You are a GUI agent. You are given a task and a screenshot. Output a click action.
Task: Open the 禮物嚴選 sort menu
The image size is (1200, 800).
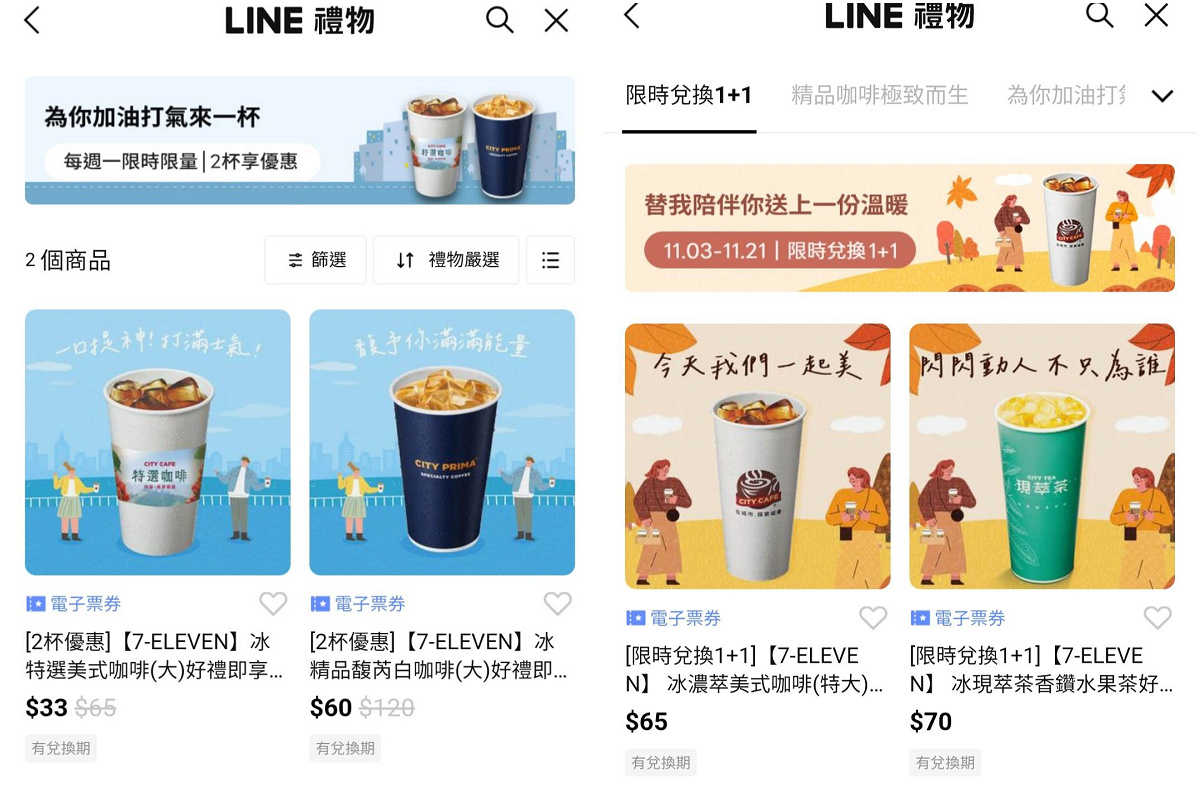(446, 260)
